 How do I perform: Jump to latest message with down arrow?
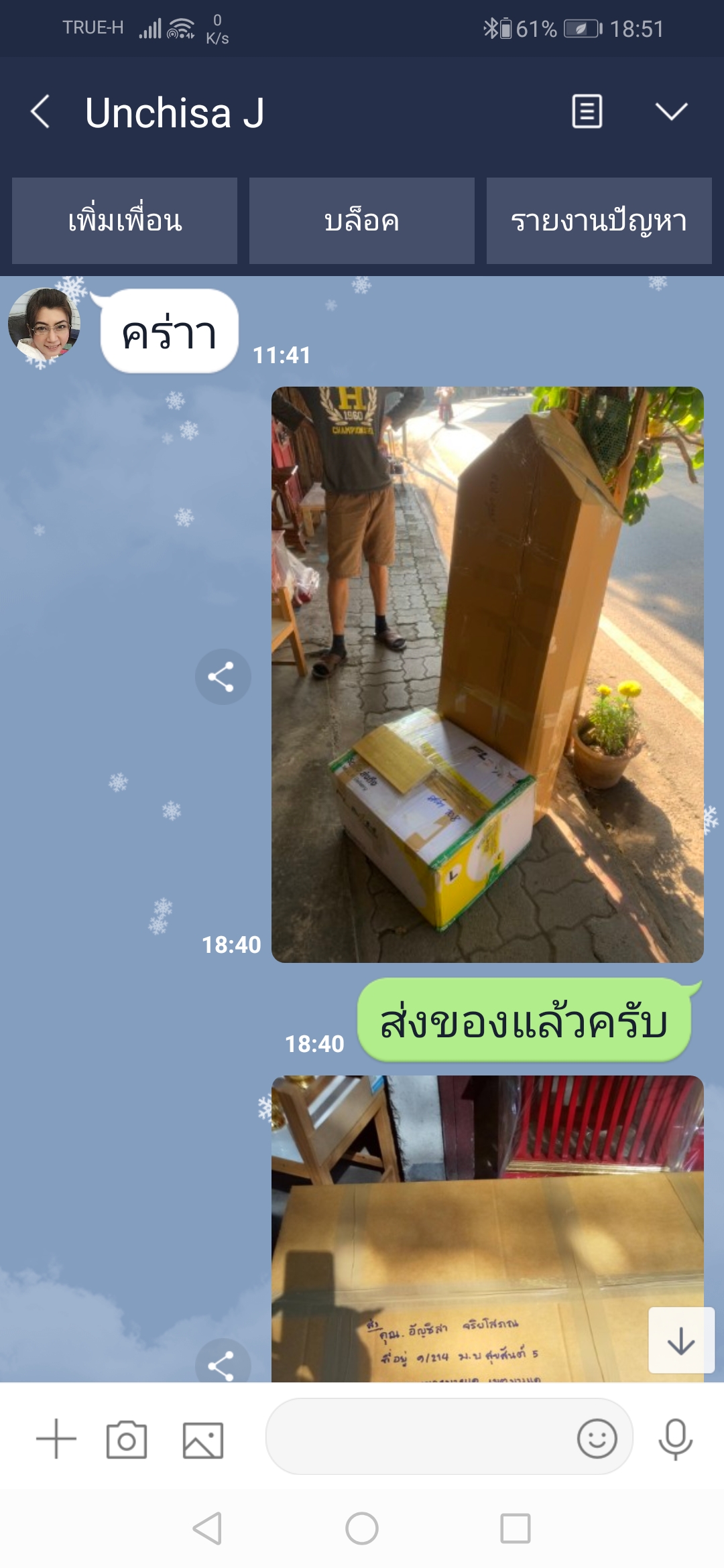[x=680, y=1340]
